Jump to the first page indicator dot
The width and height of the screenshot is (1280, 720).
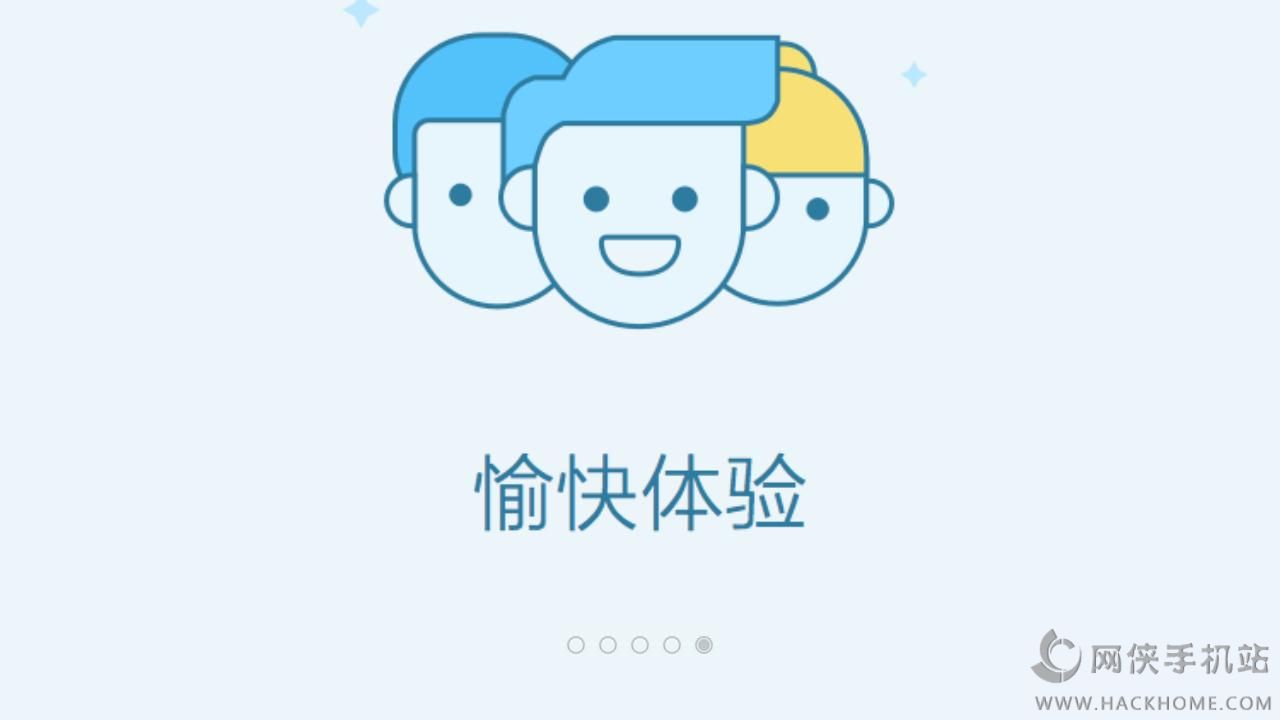pos(576,645)
